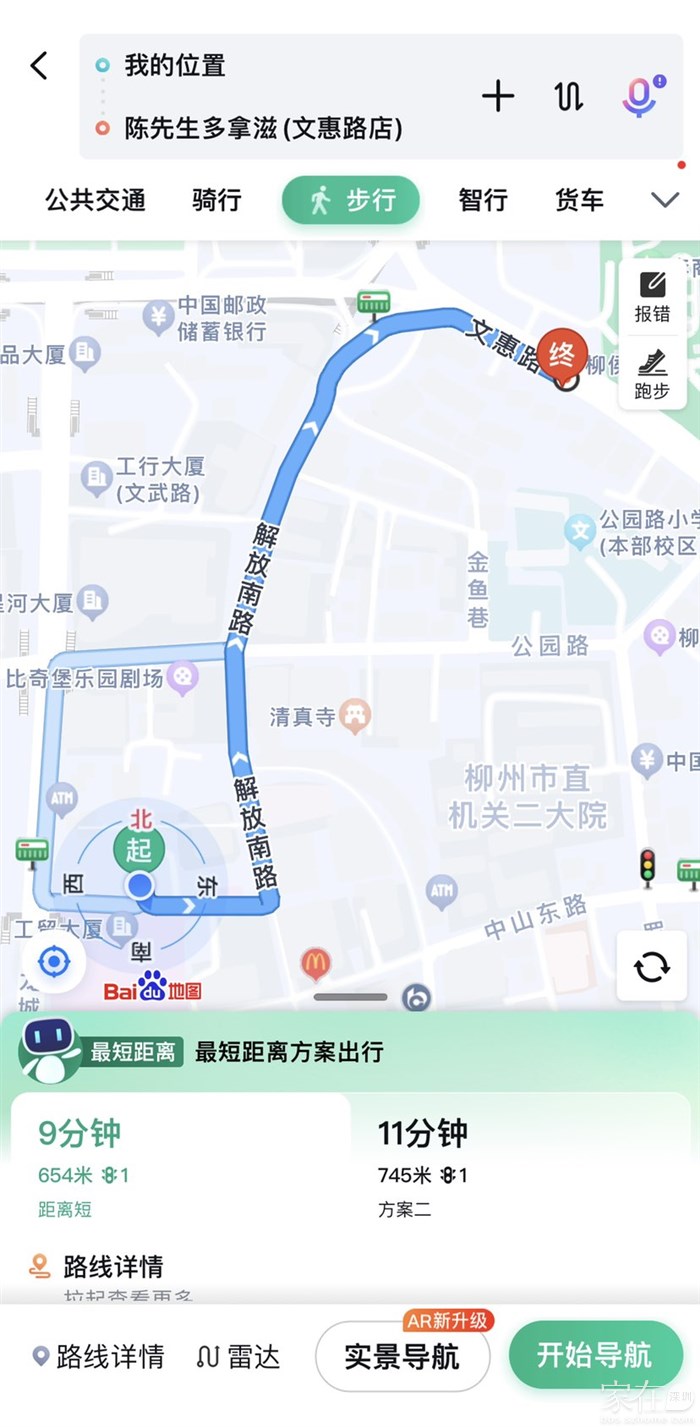Switch to the 智行 tab

click(x=483, y=200)
